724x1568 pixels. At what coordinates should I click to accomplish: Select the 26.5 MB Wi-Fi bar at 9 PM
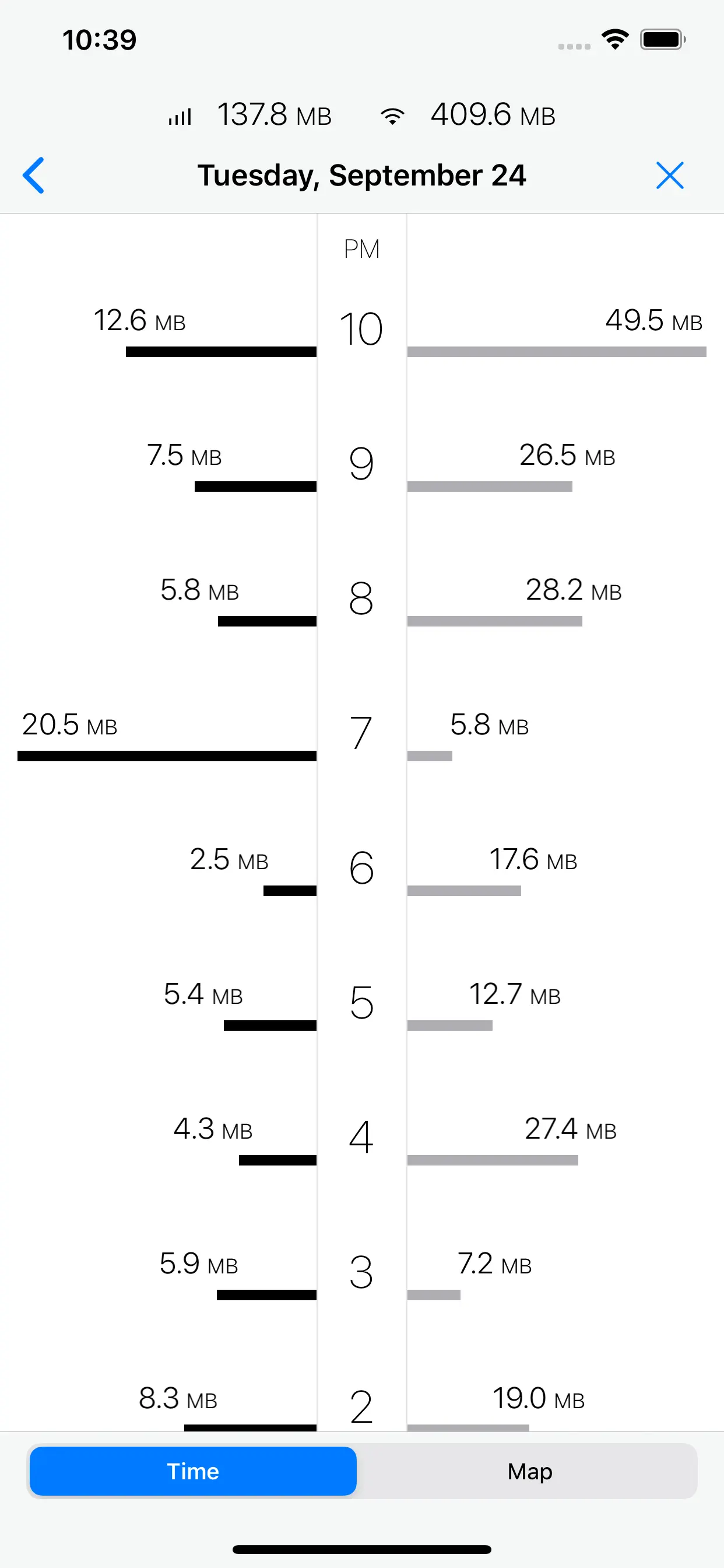(490, 486)
